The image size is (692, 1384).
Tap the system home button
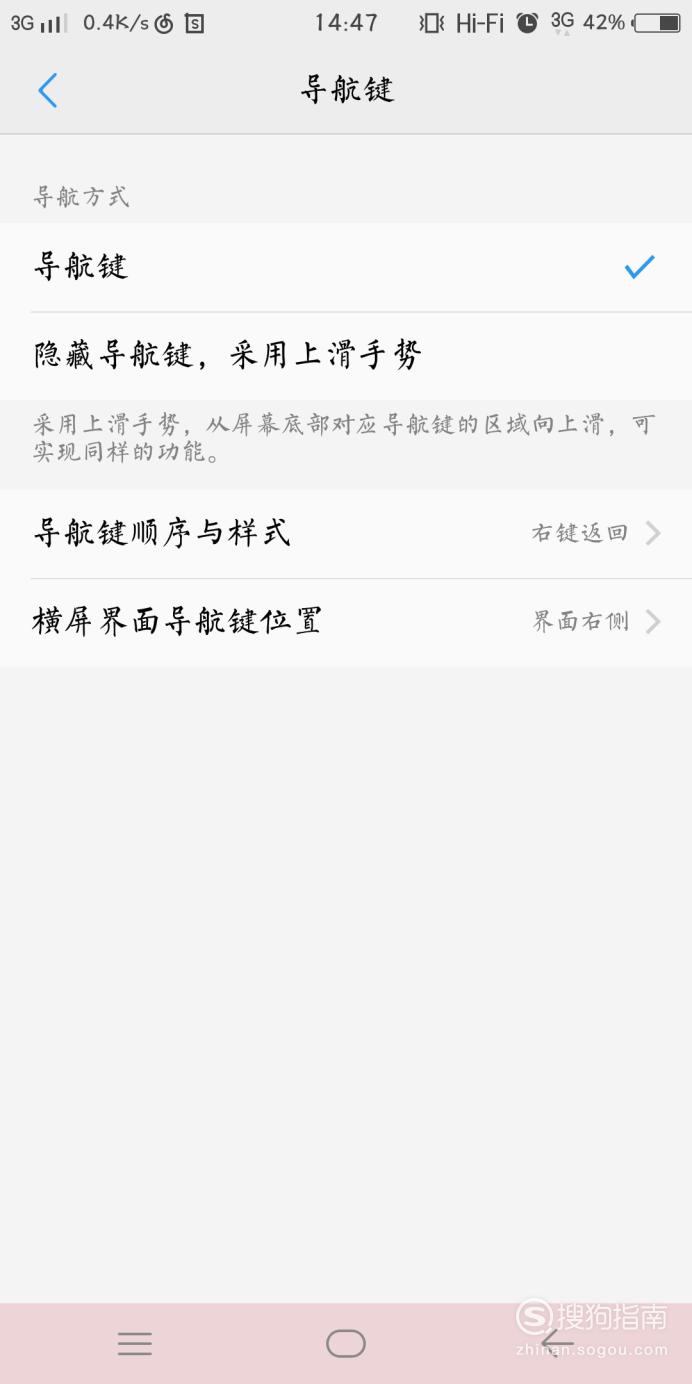pos(346,1343)
